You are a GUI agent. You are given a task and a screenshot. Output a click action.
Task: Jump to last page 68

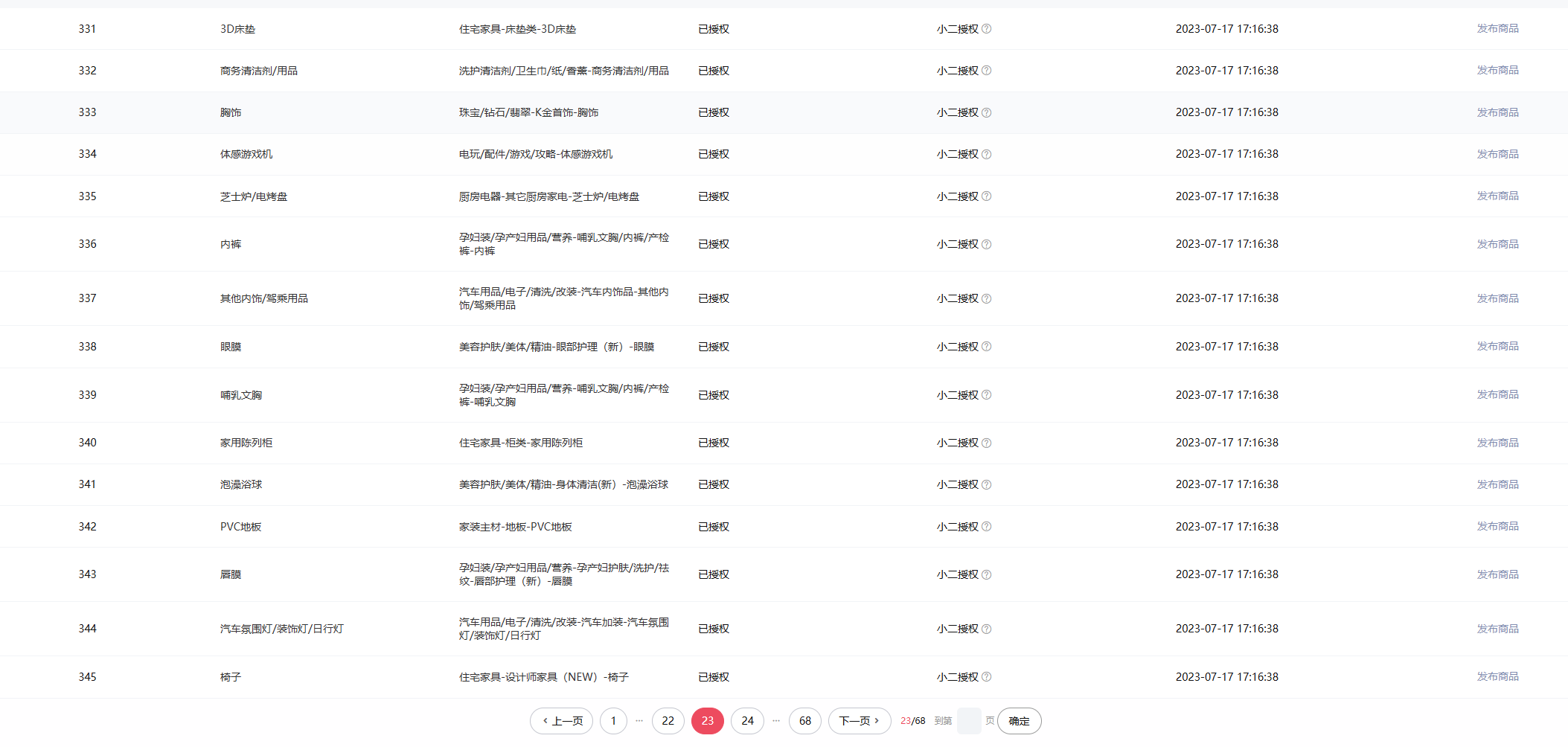click(804, 721)
